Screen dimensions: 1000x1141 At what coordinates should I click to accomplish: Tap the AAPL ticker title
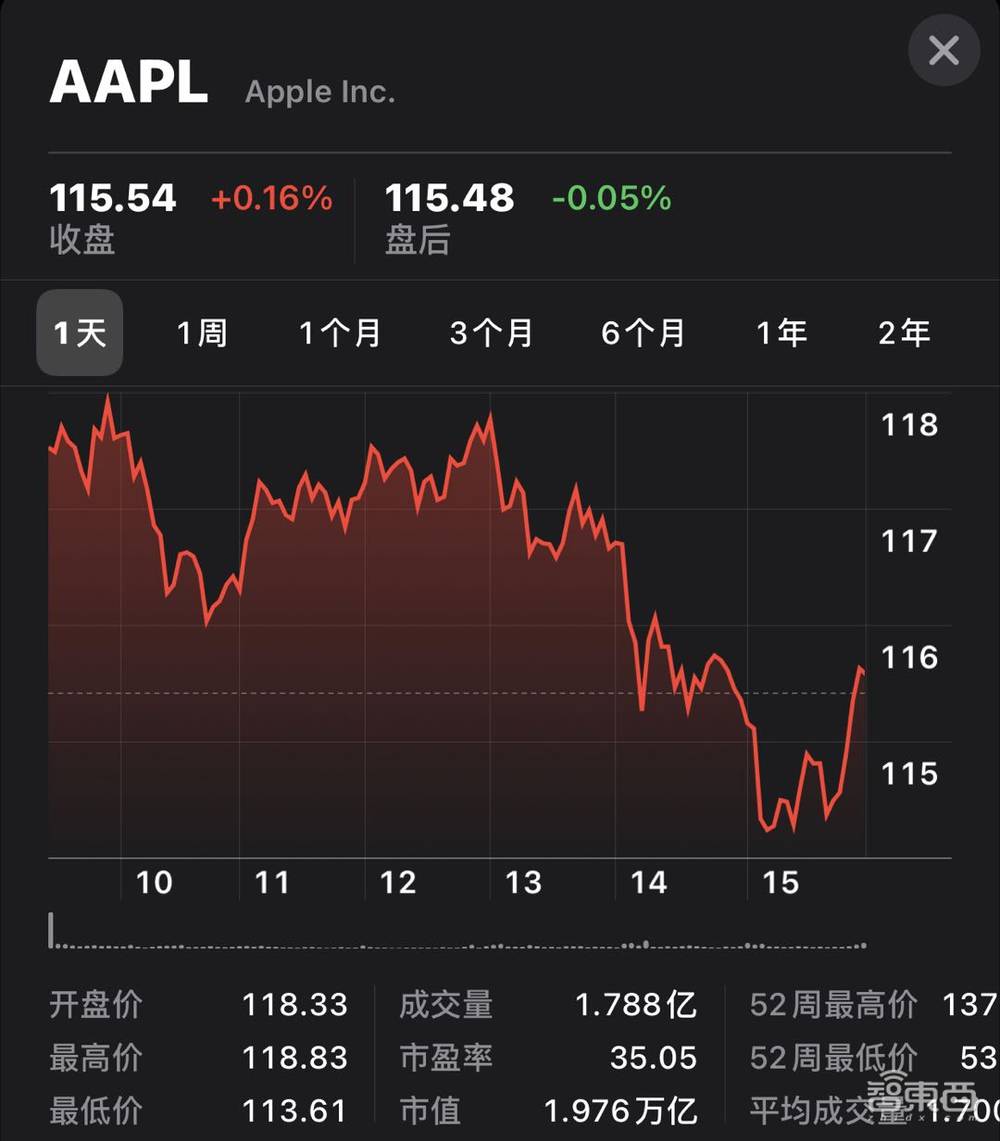[x=128, y=85]
